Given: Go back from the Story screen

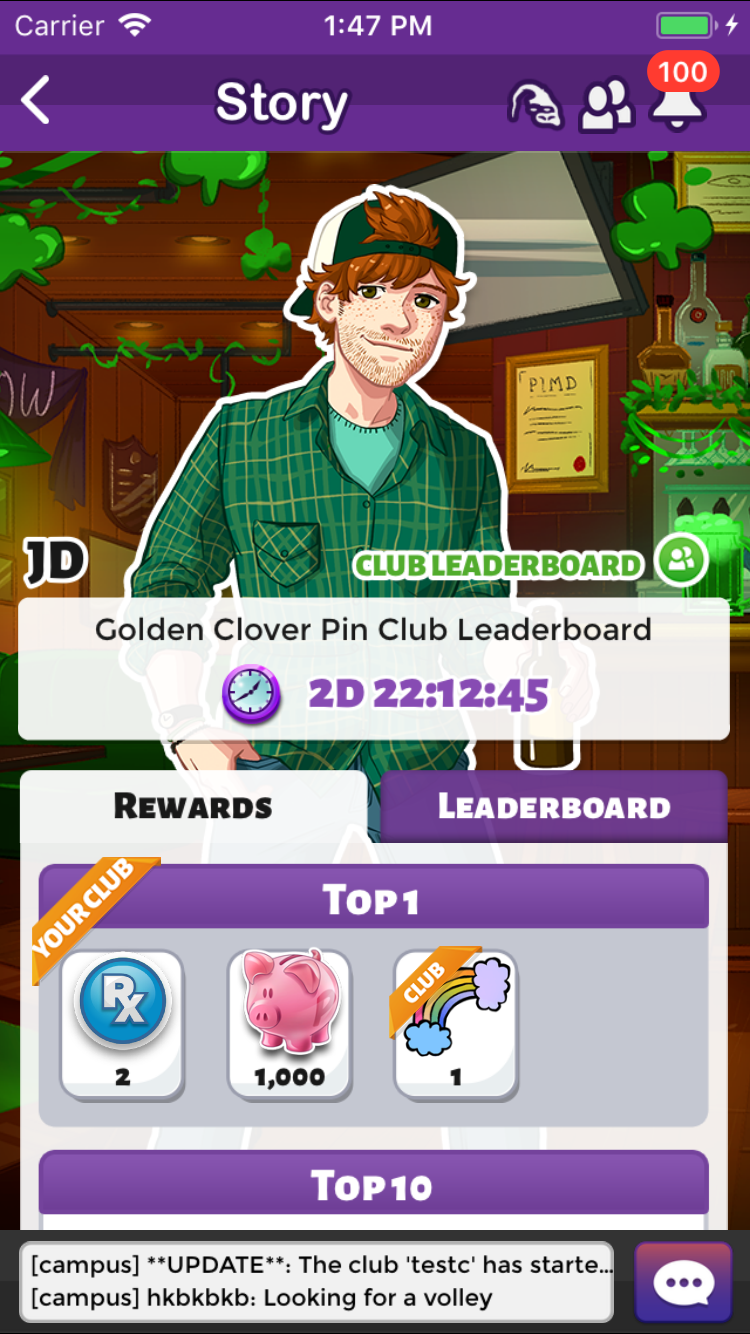Looking at the screenshot, I should click(36, 102).
